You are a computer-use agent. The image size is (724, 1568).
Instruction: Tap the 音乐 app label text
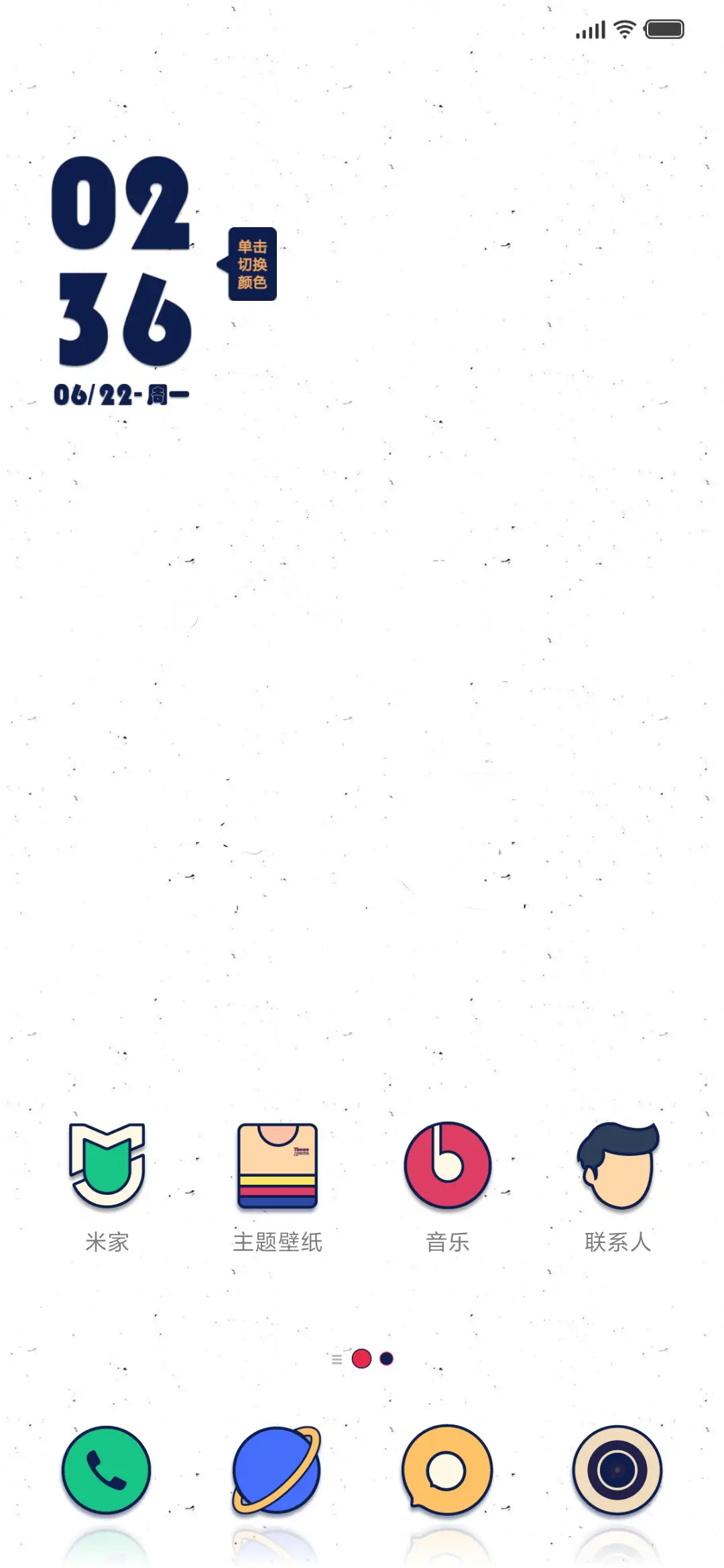(x=446, y=1241)
